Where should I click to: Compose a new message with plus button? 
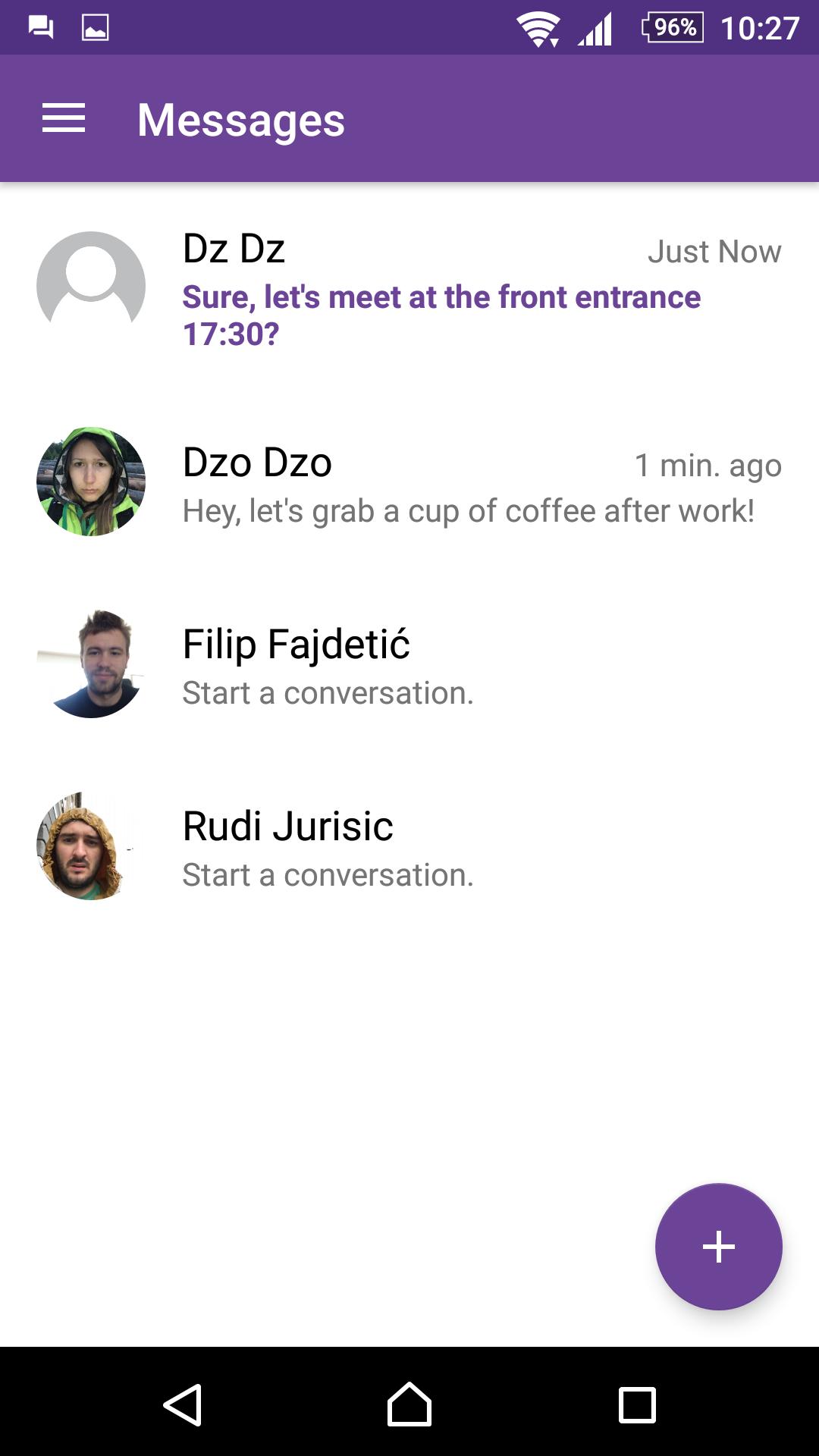click(718, 1246)
